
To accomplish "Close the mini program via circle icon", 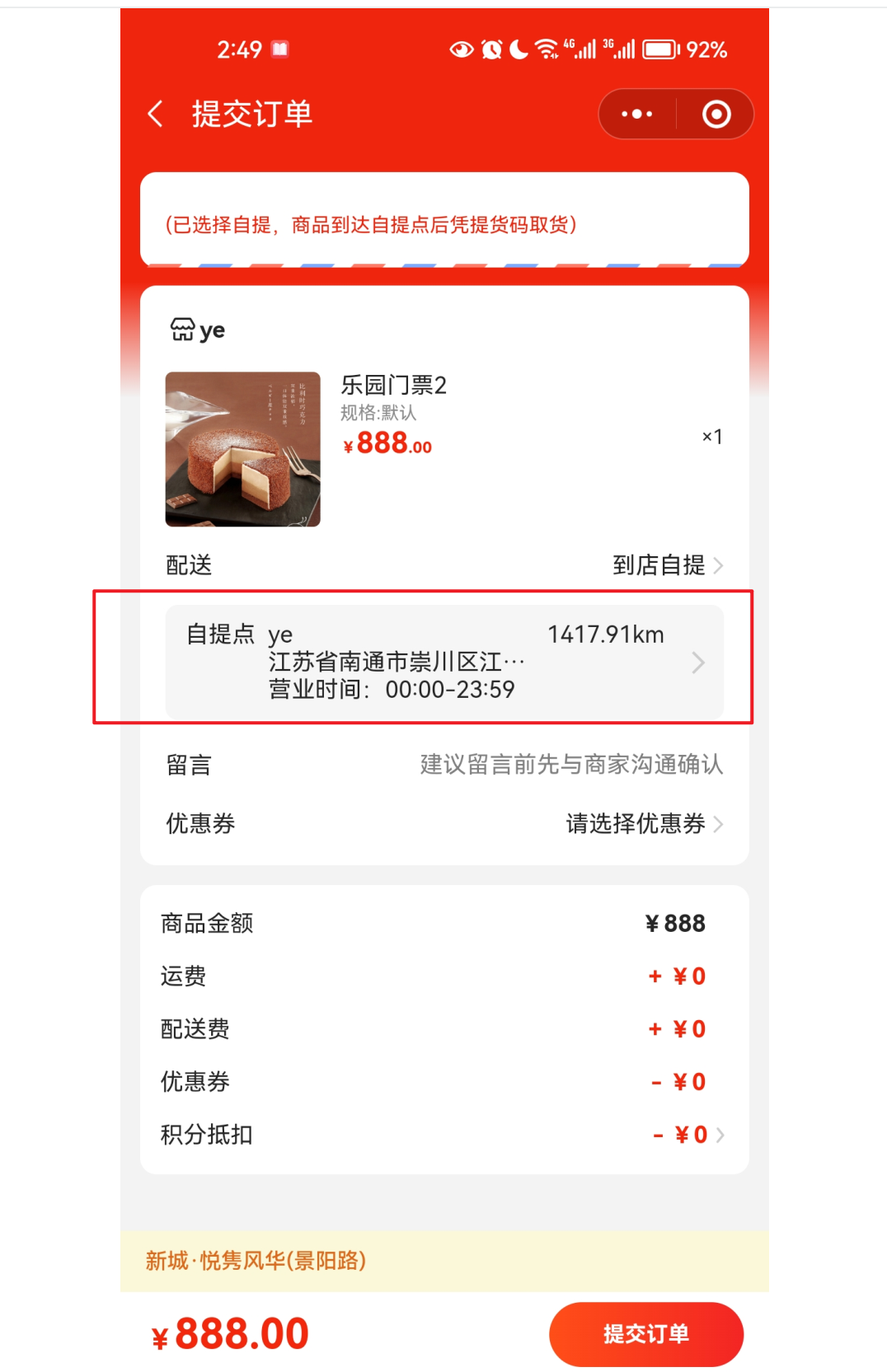I will click(x=716, y=114).
